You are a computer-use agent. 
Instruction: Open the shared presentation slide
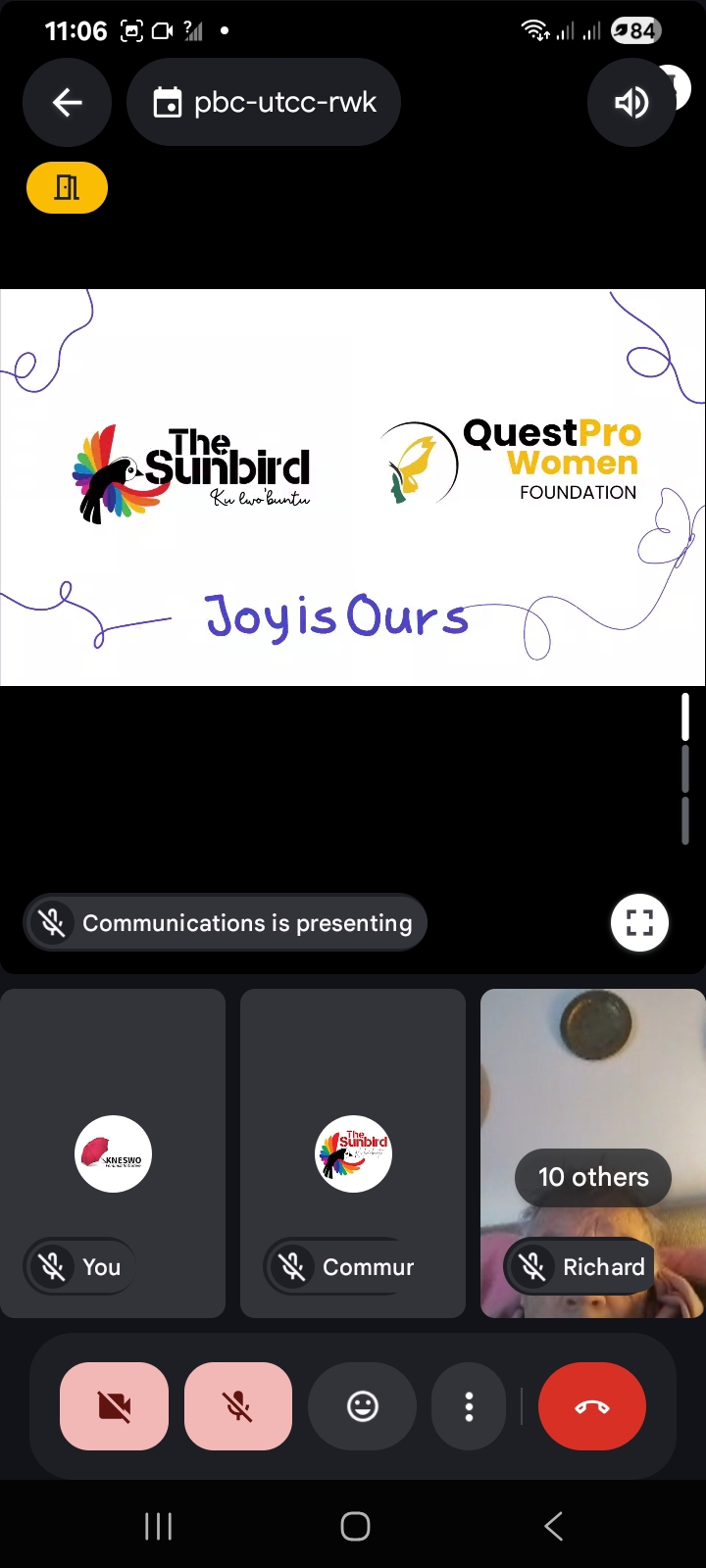click(x=353, y=487)
